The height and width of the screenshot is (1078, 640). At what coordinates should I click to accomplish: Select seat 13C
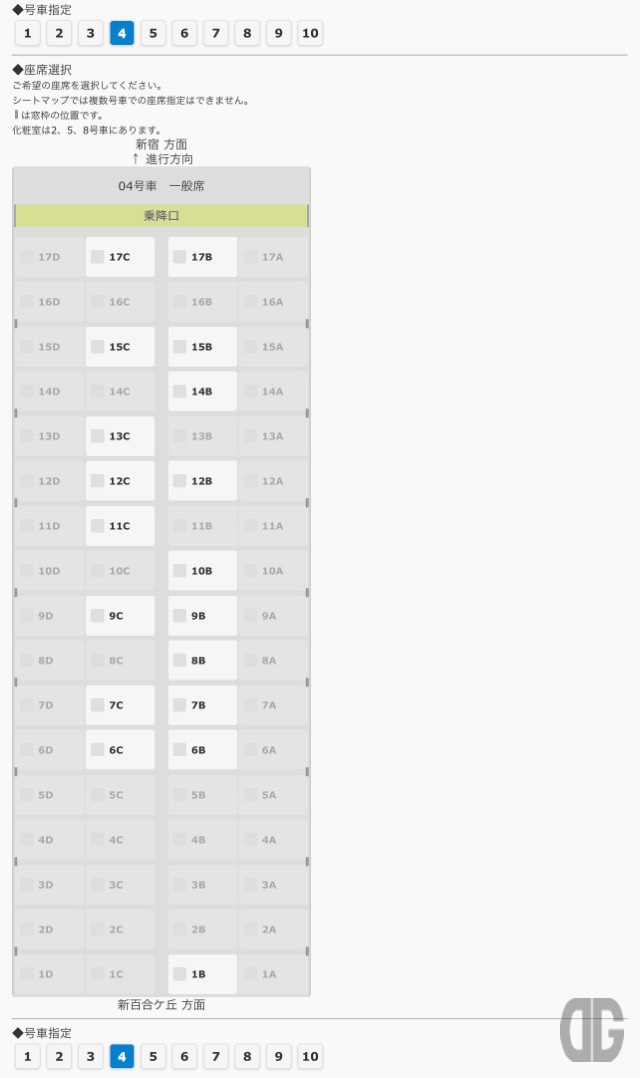(x=120, y=436)
